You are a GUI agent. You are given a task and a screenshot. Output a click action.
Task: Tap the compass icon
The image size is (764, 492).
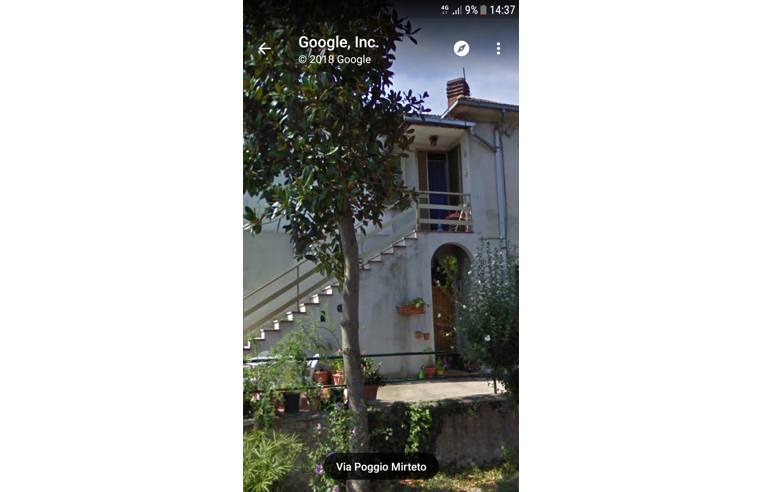point(461,48)
